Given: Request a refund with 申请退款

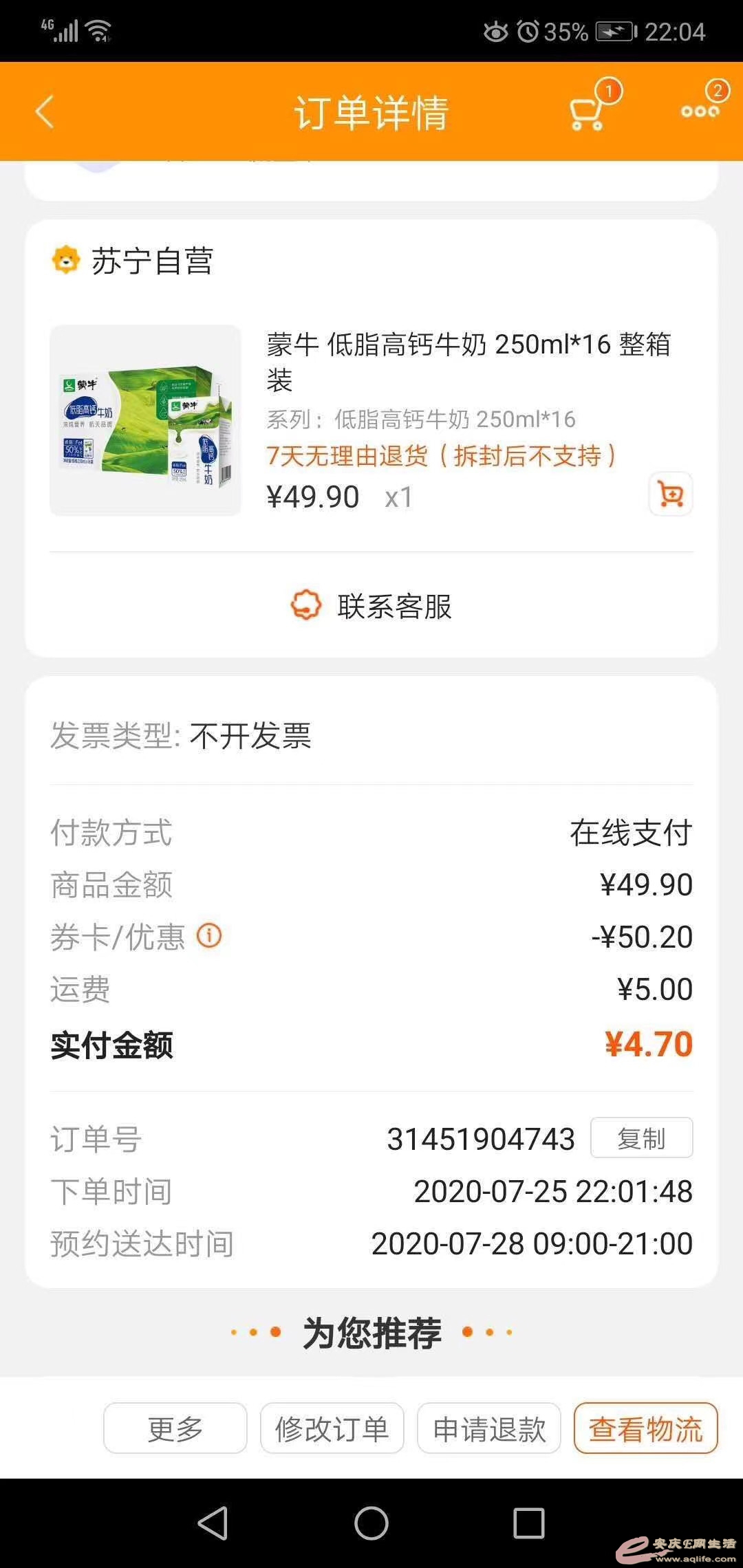Looking at the screenshot, I should click(x=489, y=1428).
